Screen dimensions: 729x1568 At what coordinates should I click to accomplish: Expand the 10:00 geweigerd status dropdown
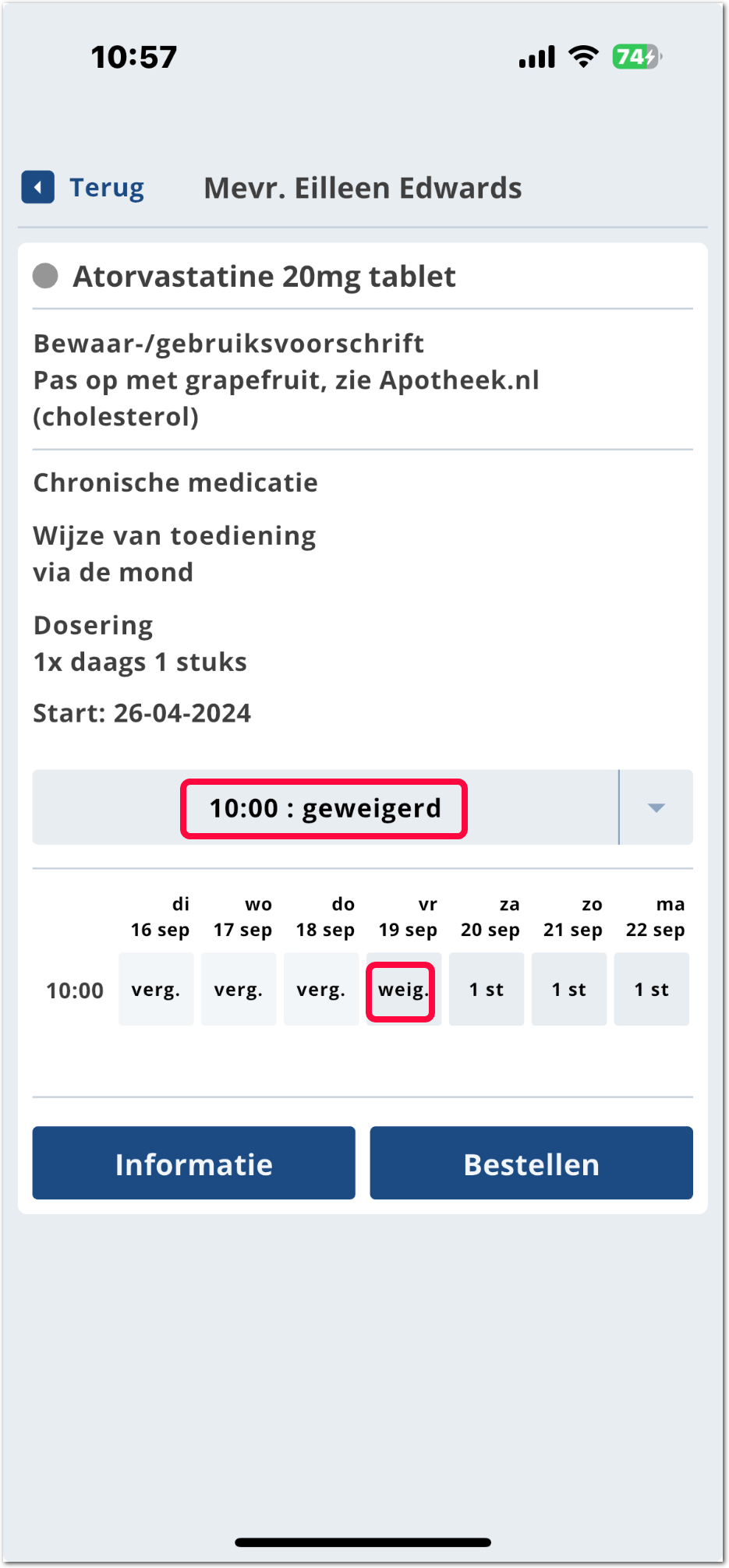(656, 808)
